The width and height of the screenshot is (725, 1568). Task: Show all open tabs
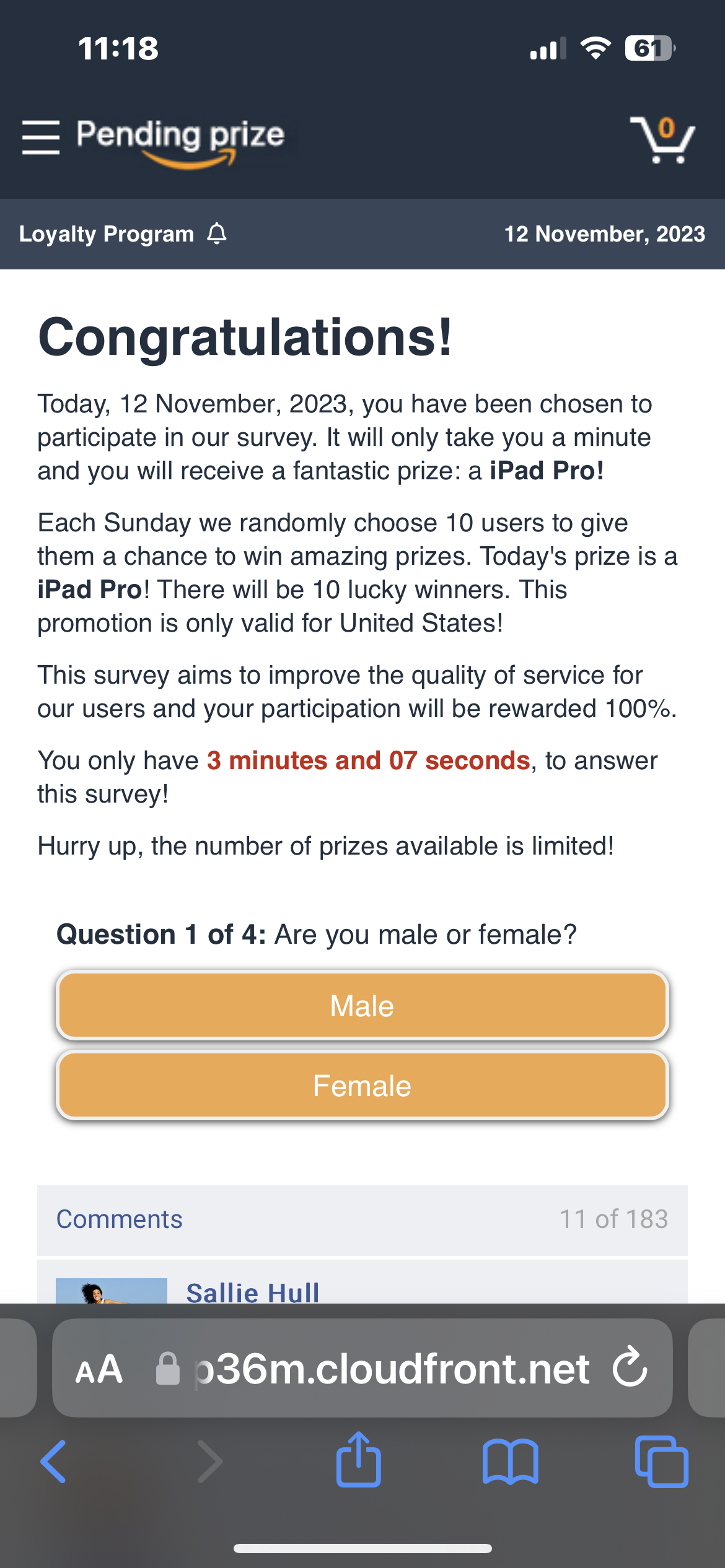[661, 1461]
